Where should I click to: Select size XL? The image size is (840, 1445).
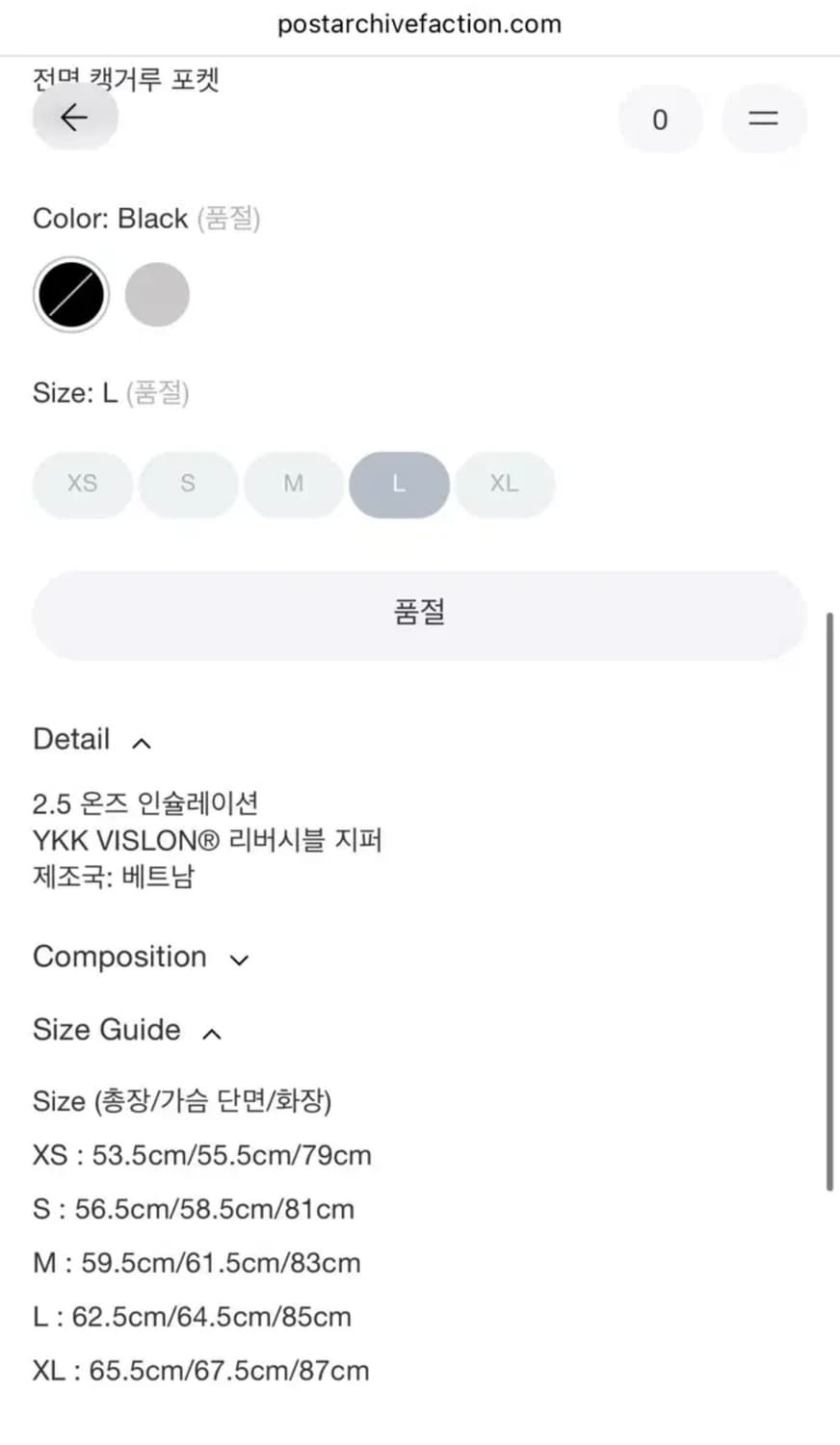click(x=505, y=485)
